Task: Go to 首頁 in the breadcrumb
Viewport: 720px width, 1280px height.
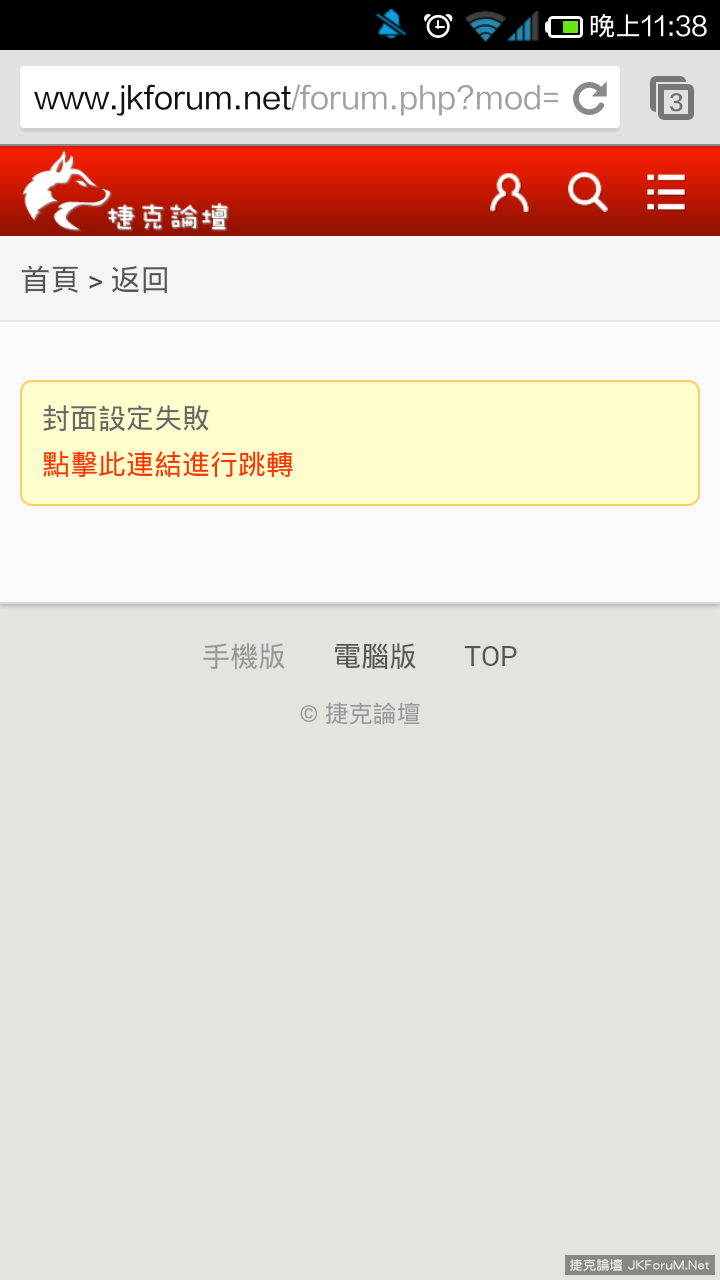Action: coord(50,280)
